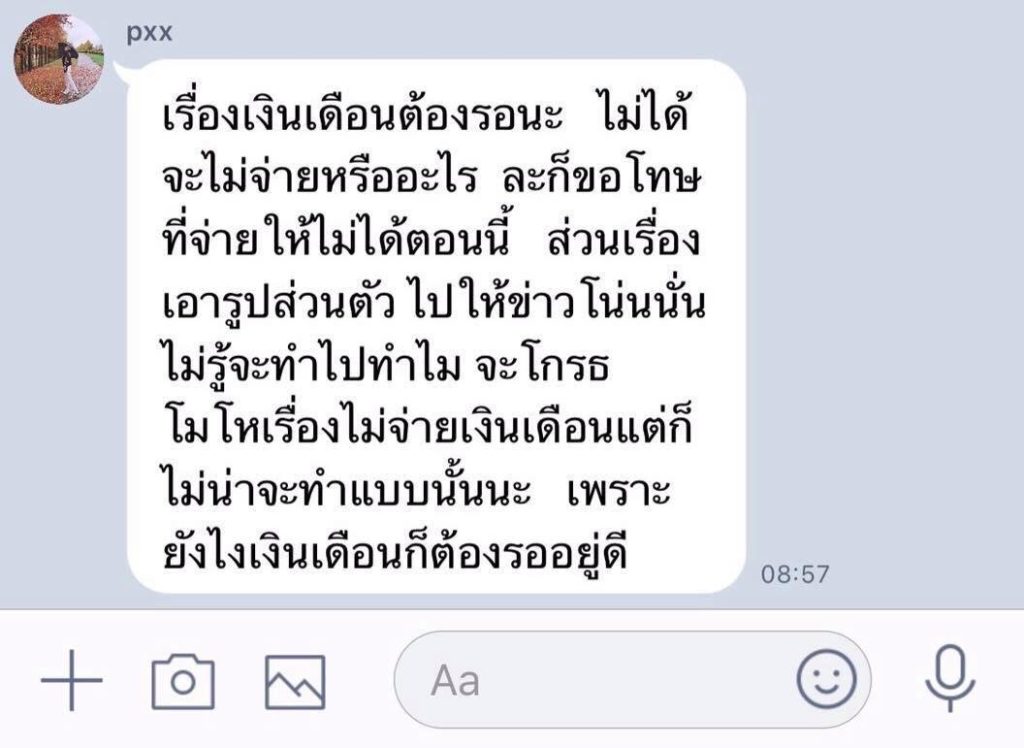Open the emoji and sticker picker
This screenshot has height=748, width=1024.
pos(826,680)
